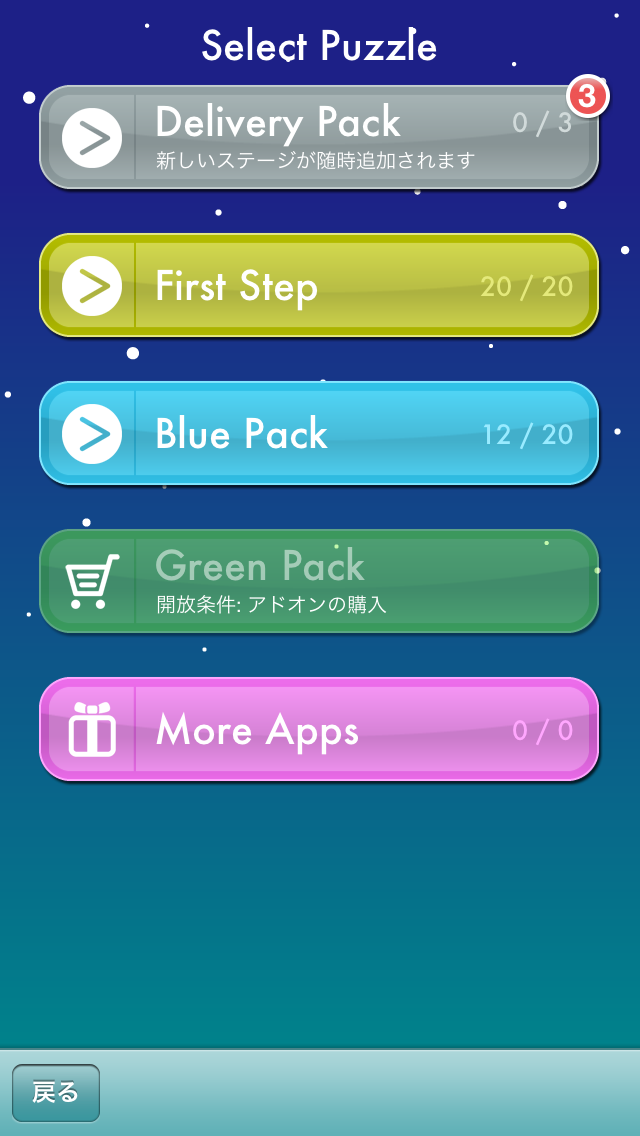Open More Apps

319,729
